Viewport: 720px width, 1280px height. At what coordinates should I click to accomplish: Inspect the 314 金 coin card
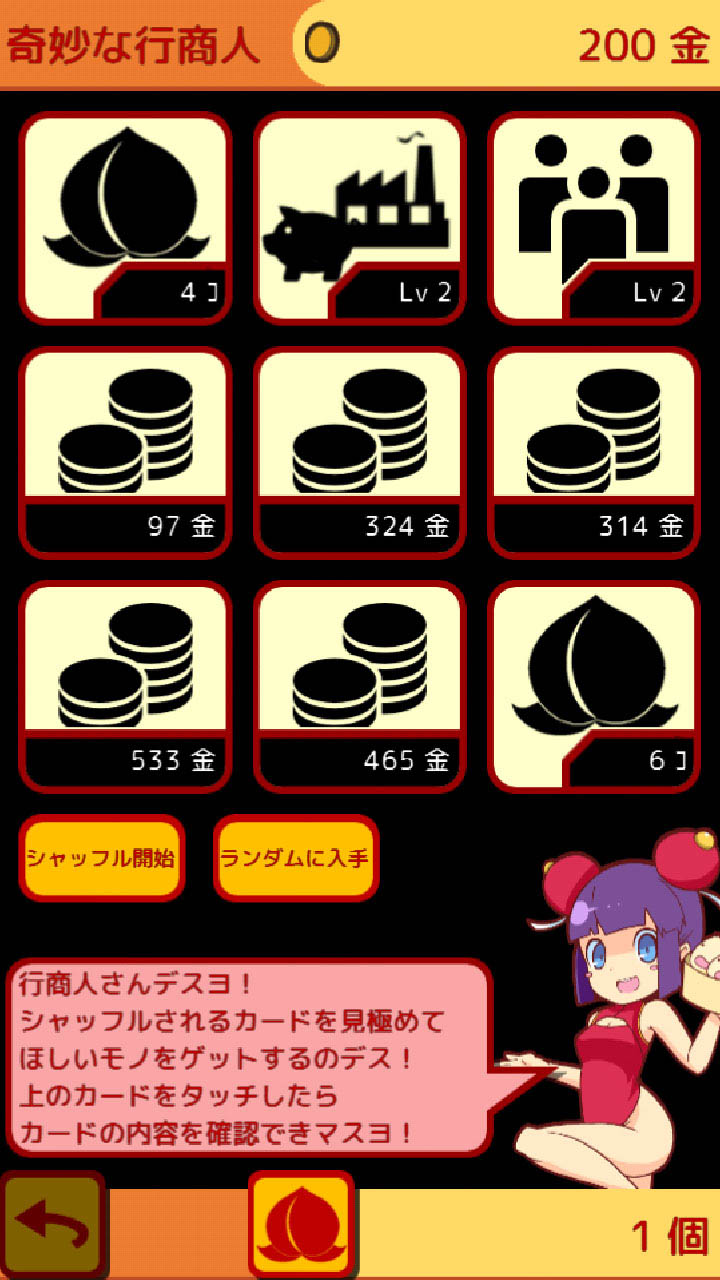point(594,452)
